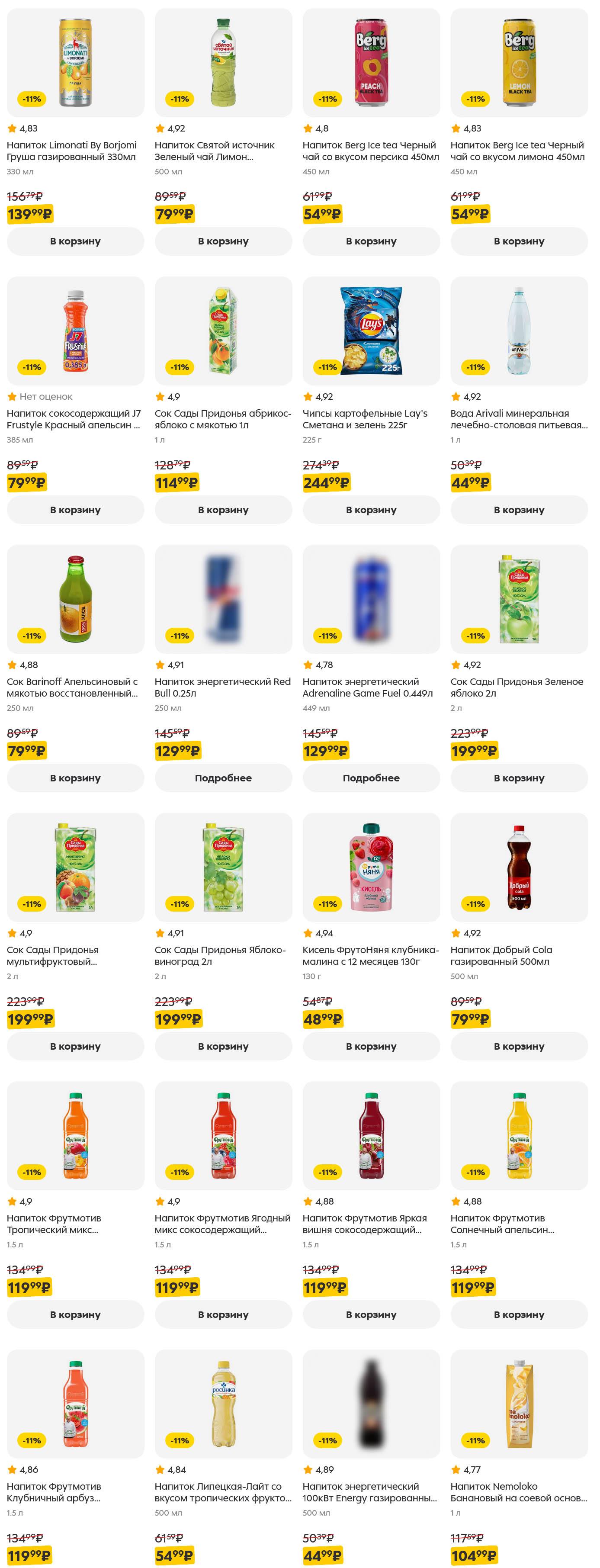Open Сады Придонья абрикос-яблоко product card
600x1568 pixels.
223,331
